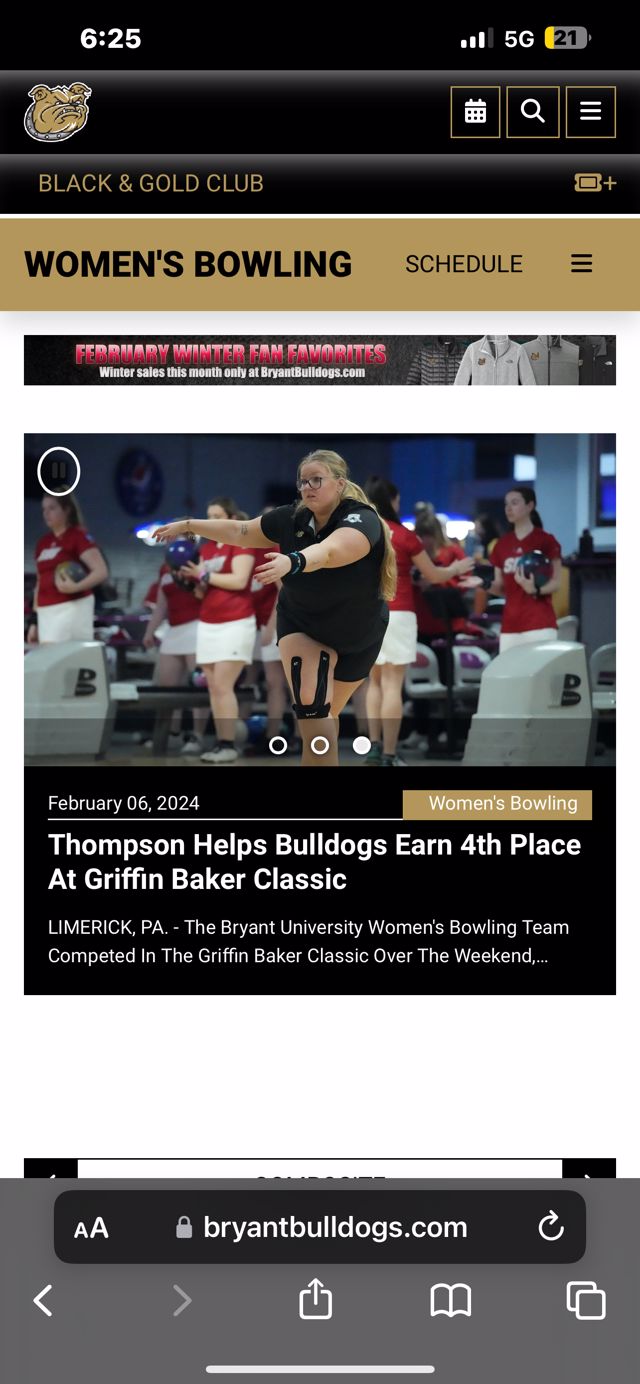
Task: Open the Black & Gold Club link
Action: [x=151, y=184]
